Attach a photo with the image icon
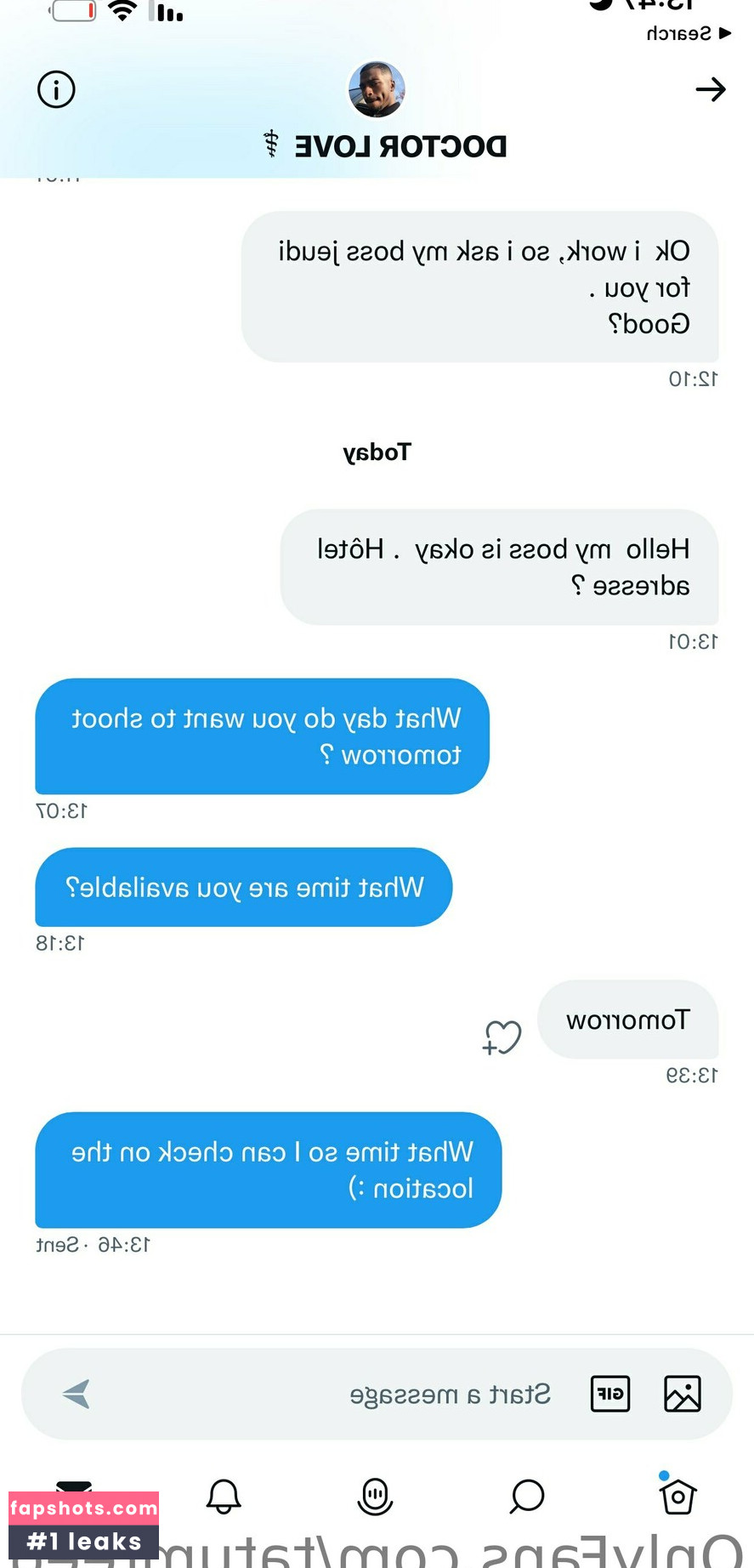Image resolution: width=754 pixels, height=1568 pixels. [682, 1394]
